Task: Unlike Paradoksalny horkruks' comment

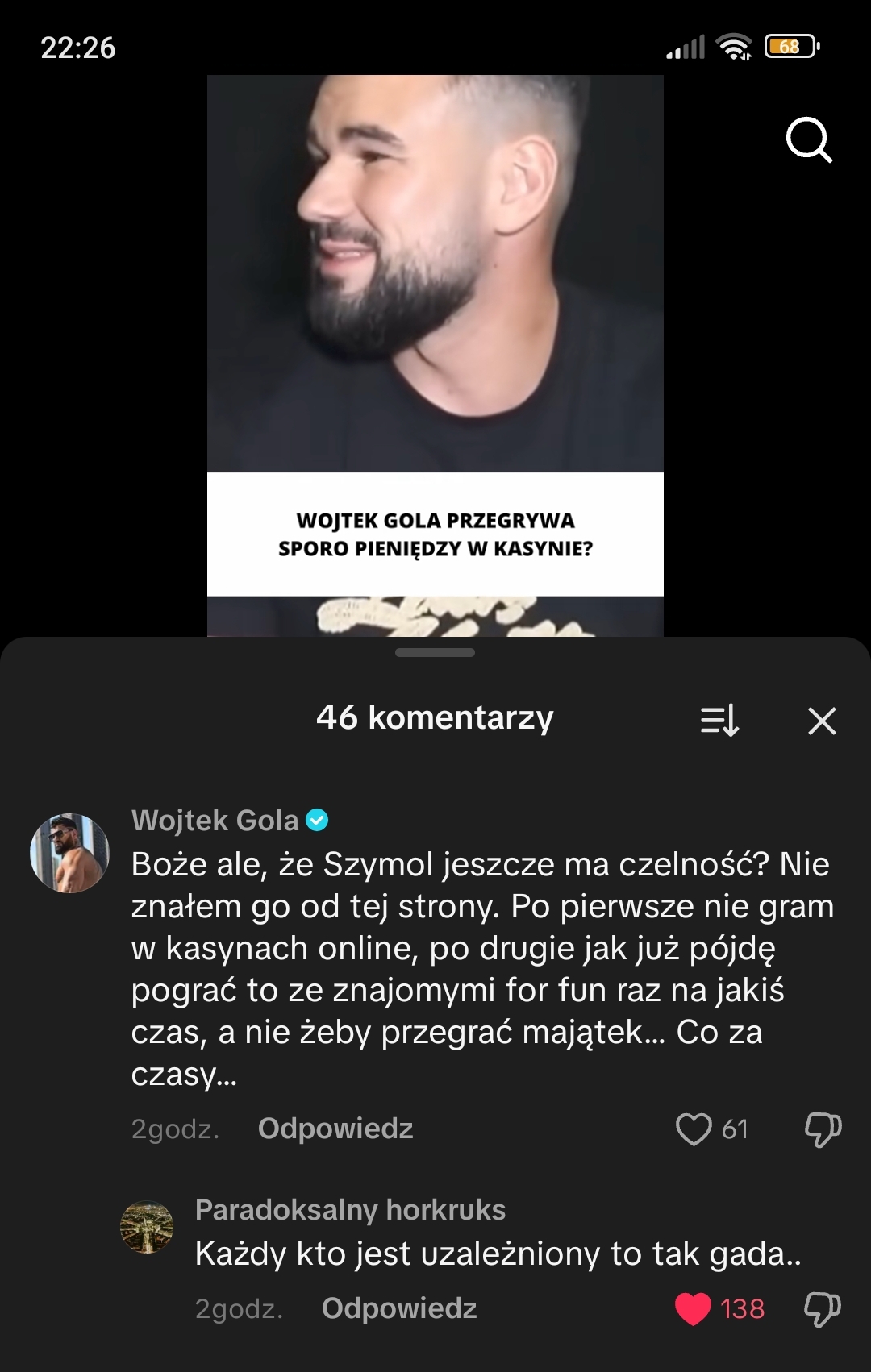Action: [694, 1308]
